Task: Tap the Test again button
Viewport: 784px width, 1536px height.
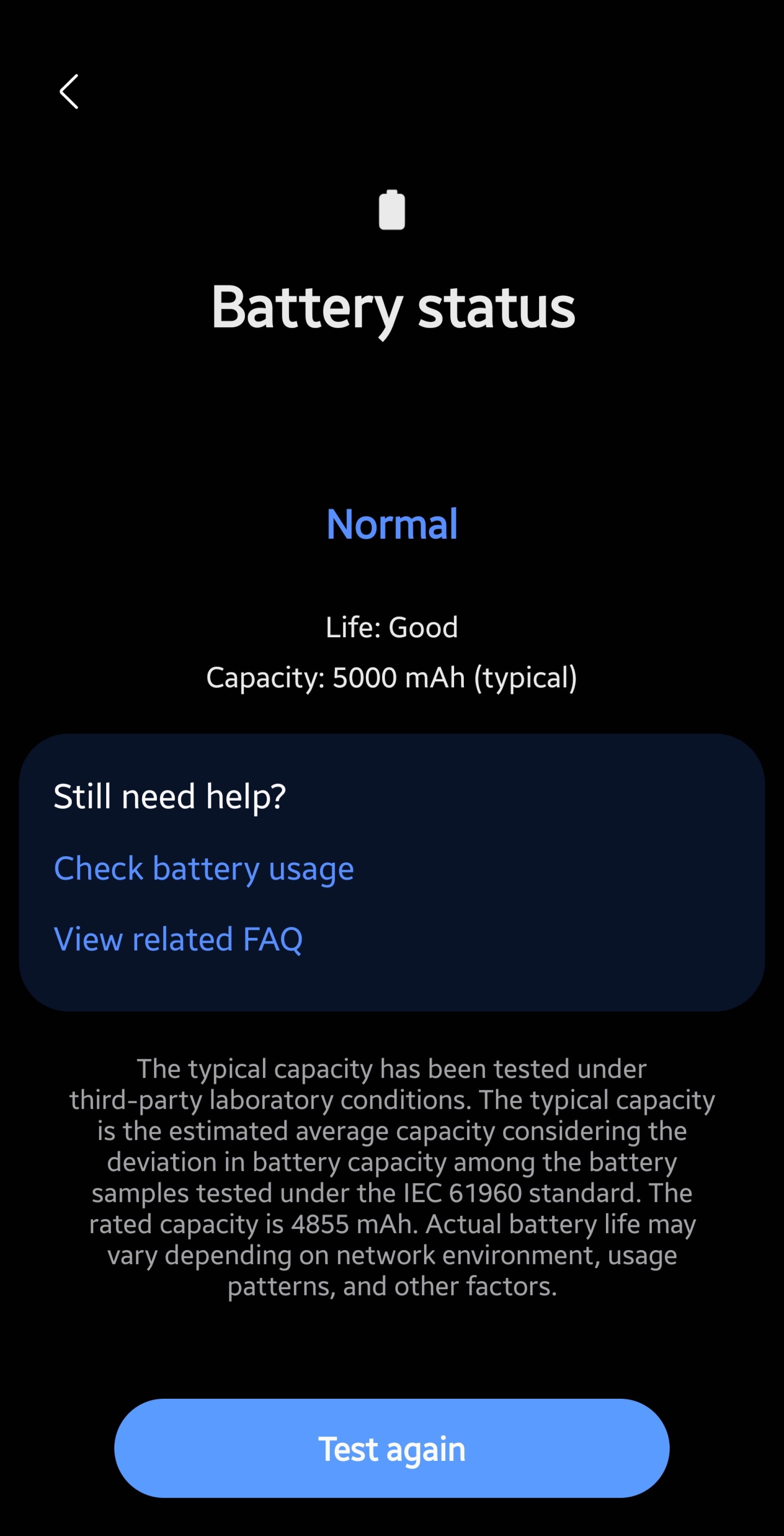Action: [x=392, y=1448]
